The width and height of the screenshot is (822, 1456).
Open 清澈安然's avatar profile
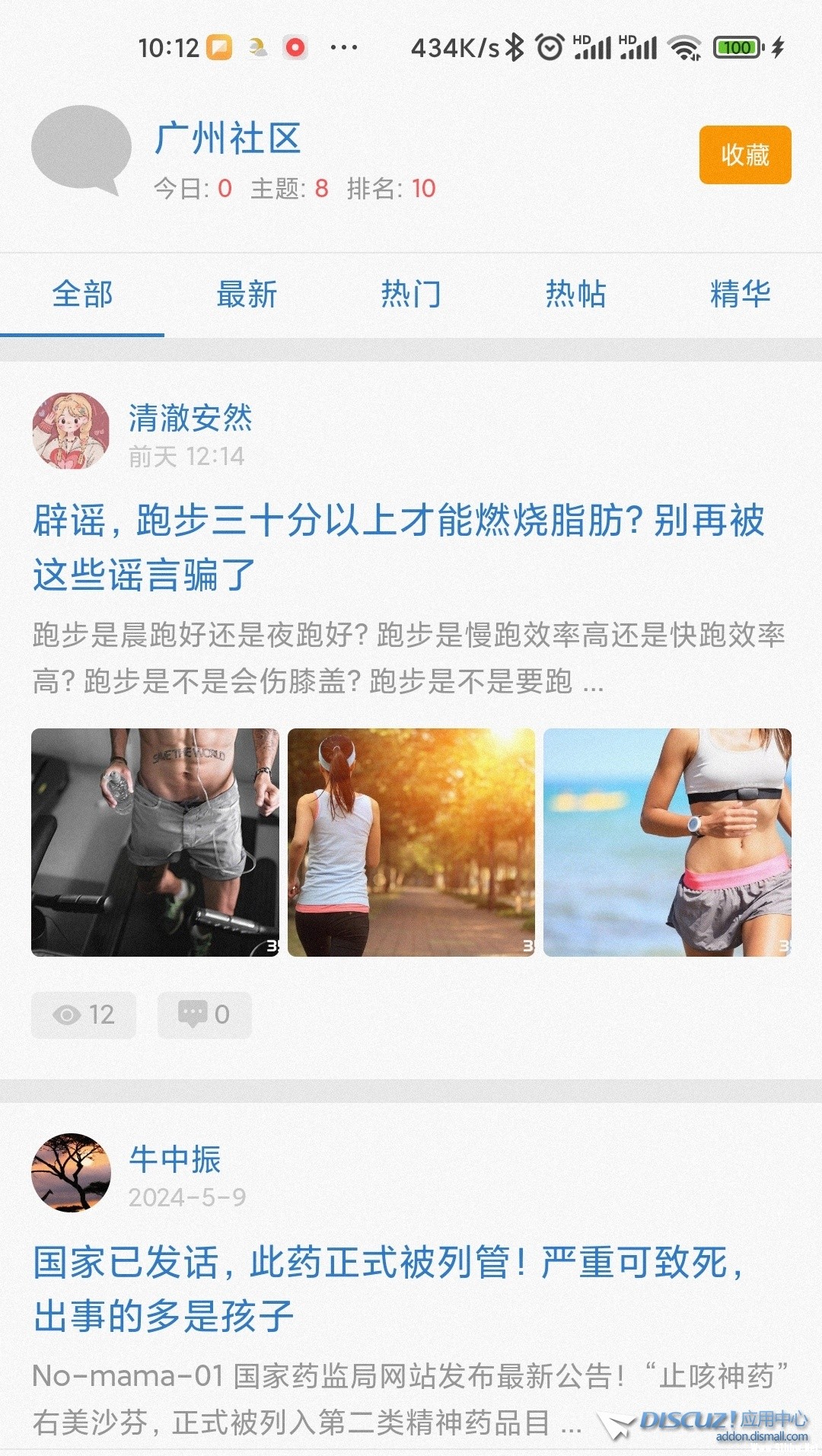(71, 432)
